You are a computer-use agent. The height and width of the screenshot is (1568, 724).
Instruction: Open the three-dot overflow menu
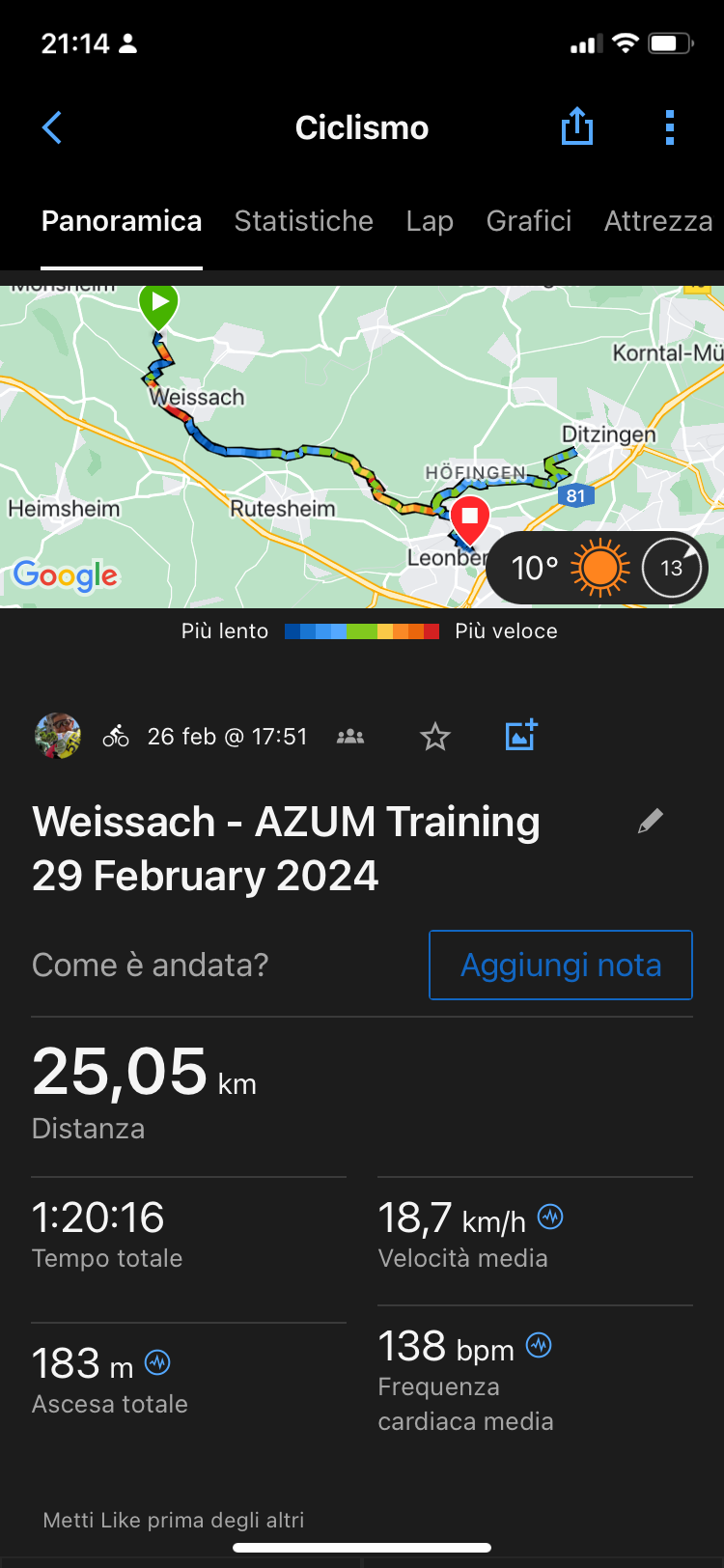(670, 127)
